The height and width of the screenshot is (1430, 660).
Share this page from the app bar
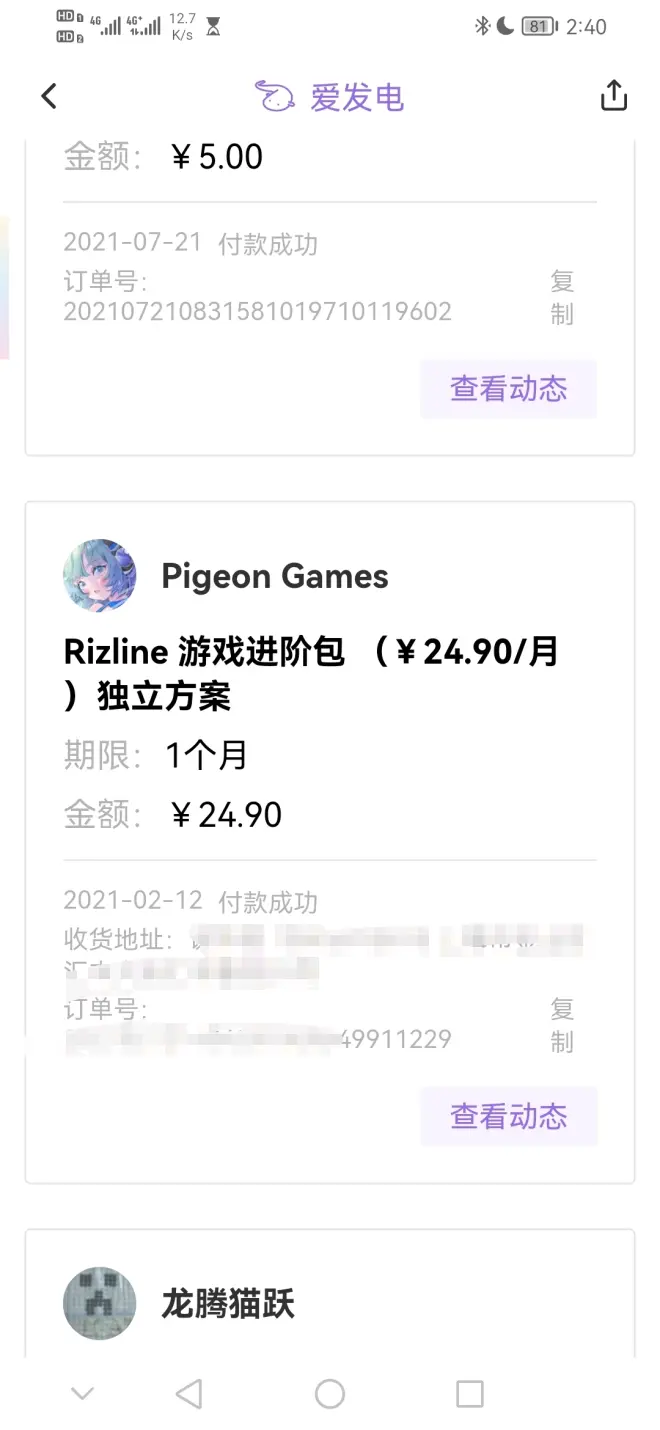click(x=613, y=96)
